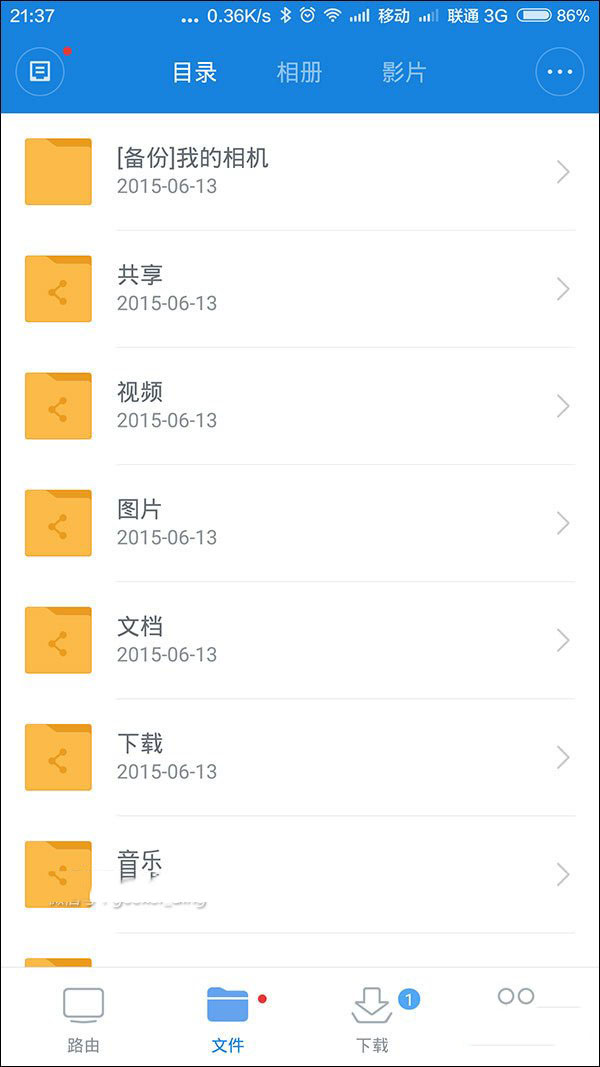Switch to the 影片 tab
This screenshot has height=1067, width=600.
tap(404, 72)
